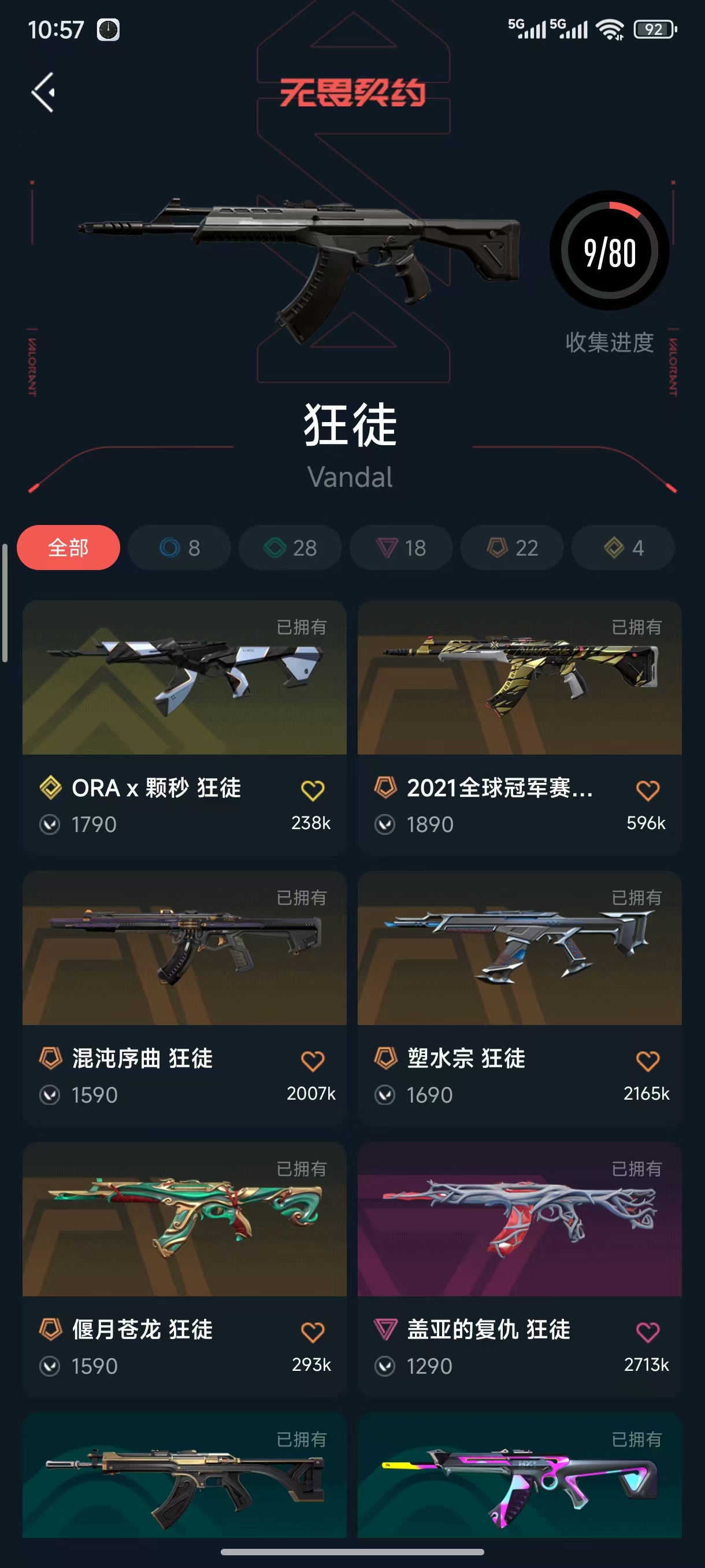Open the 盖亚的复仇 狂徒 skin card
705x1568 pixels.
(519, 1219)
